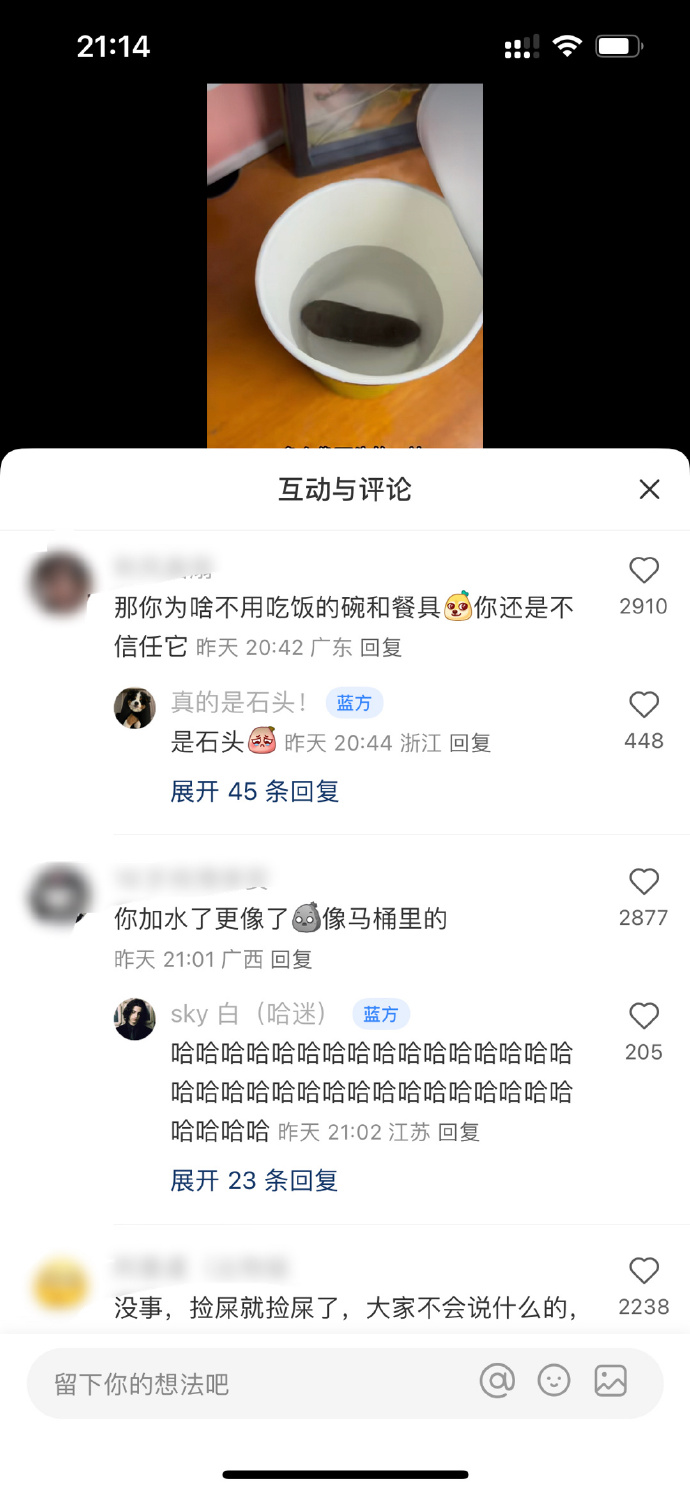Expand 展开 23 条回复
The width and height of the screenshot is (690, 1493).
254,1181
